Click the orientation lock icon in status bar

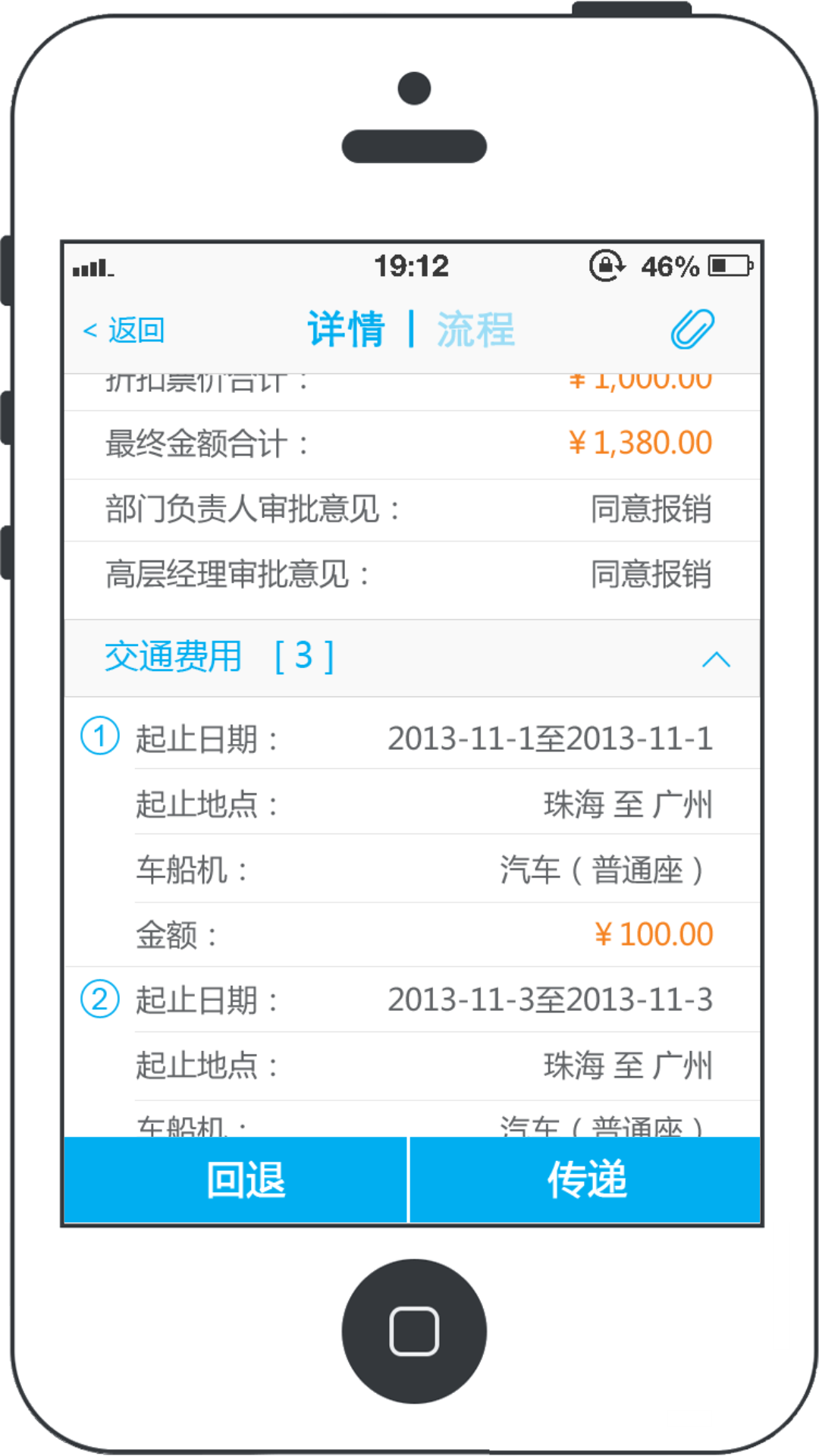pyautogui.click(x=607, y=265)
